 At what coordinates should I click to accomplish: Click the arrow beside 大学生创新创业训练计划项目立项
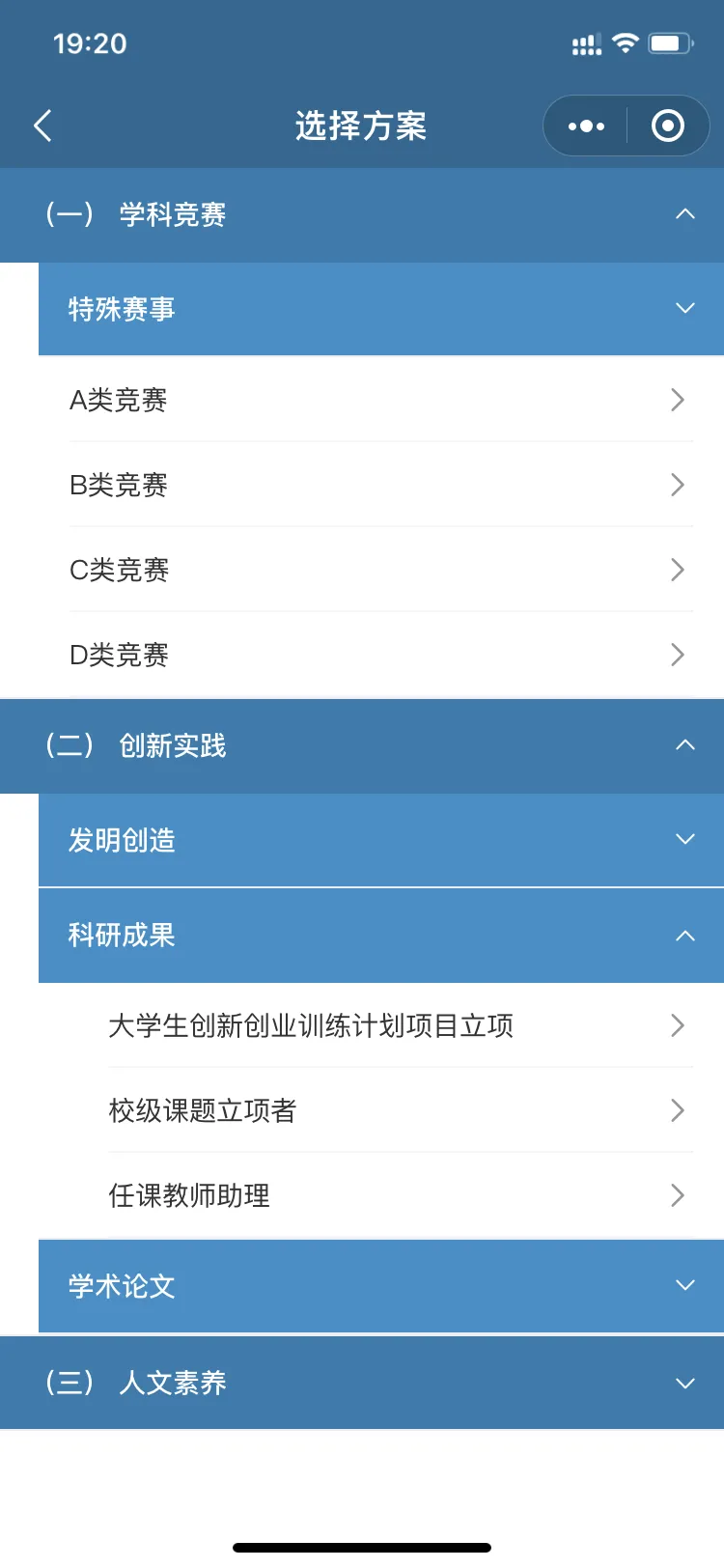[677, 1025]
